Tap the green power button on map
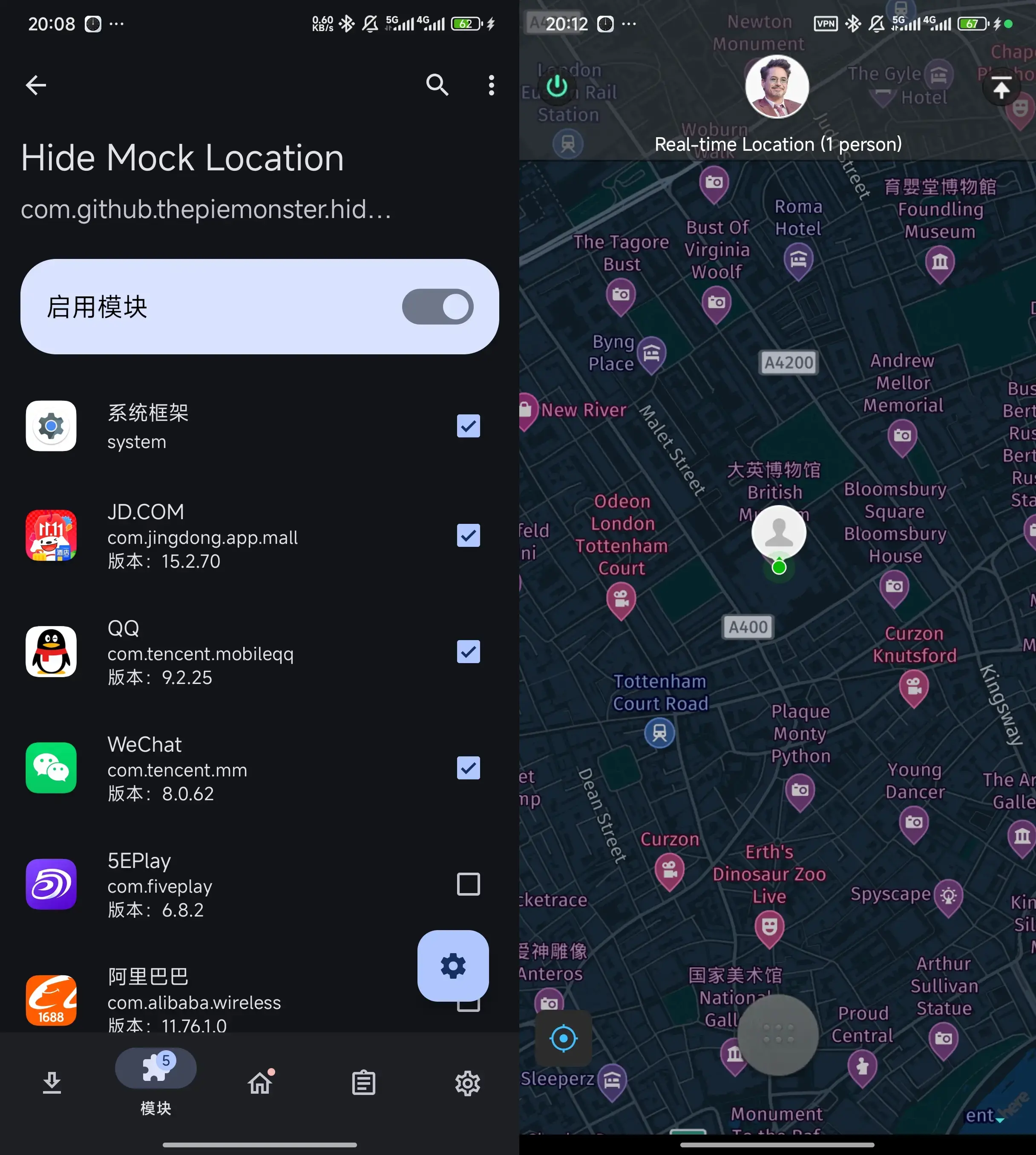This screenshot has height=1155, width=1036. tap(557, 86)
